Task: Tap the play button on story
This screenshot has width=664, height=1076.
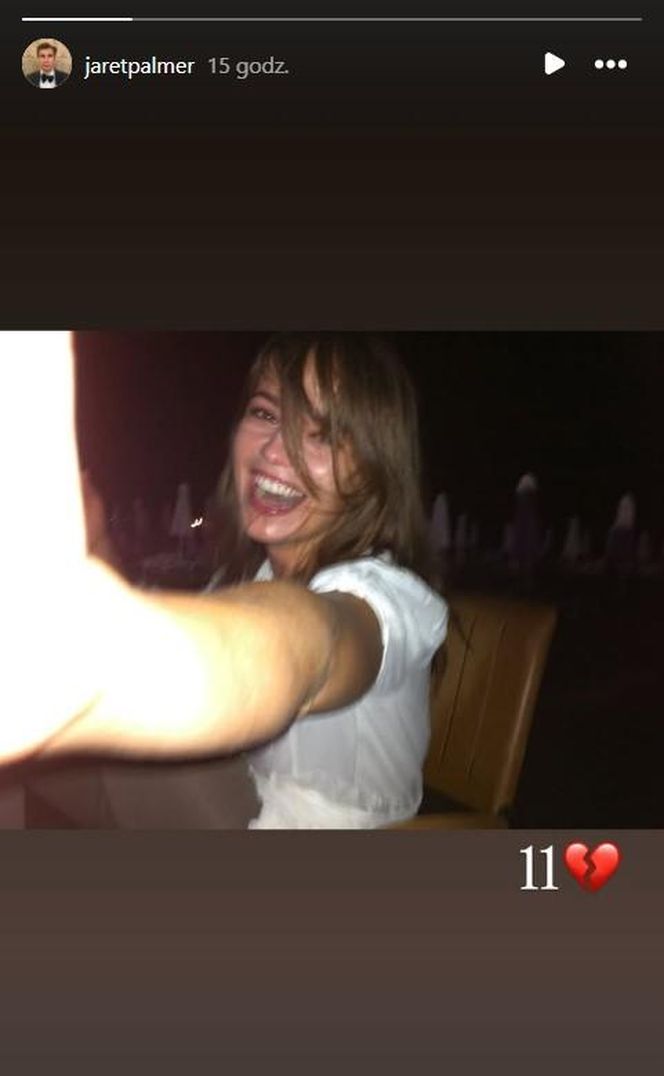Action: [554, 64]
